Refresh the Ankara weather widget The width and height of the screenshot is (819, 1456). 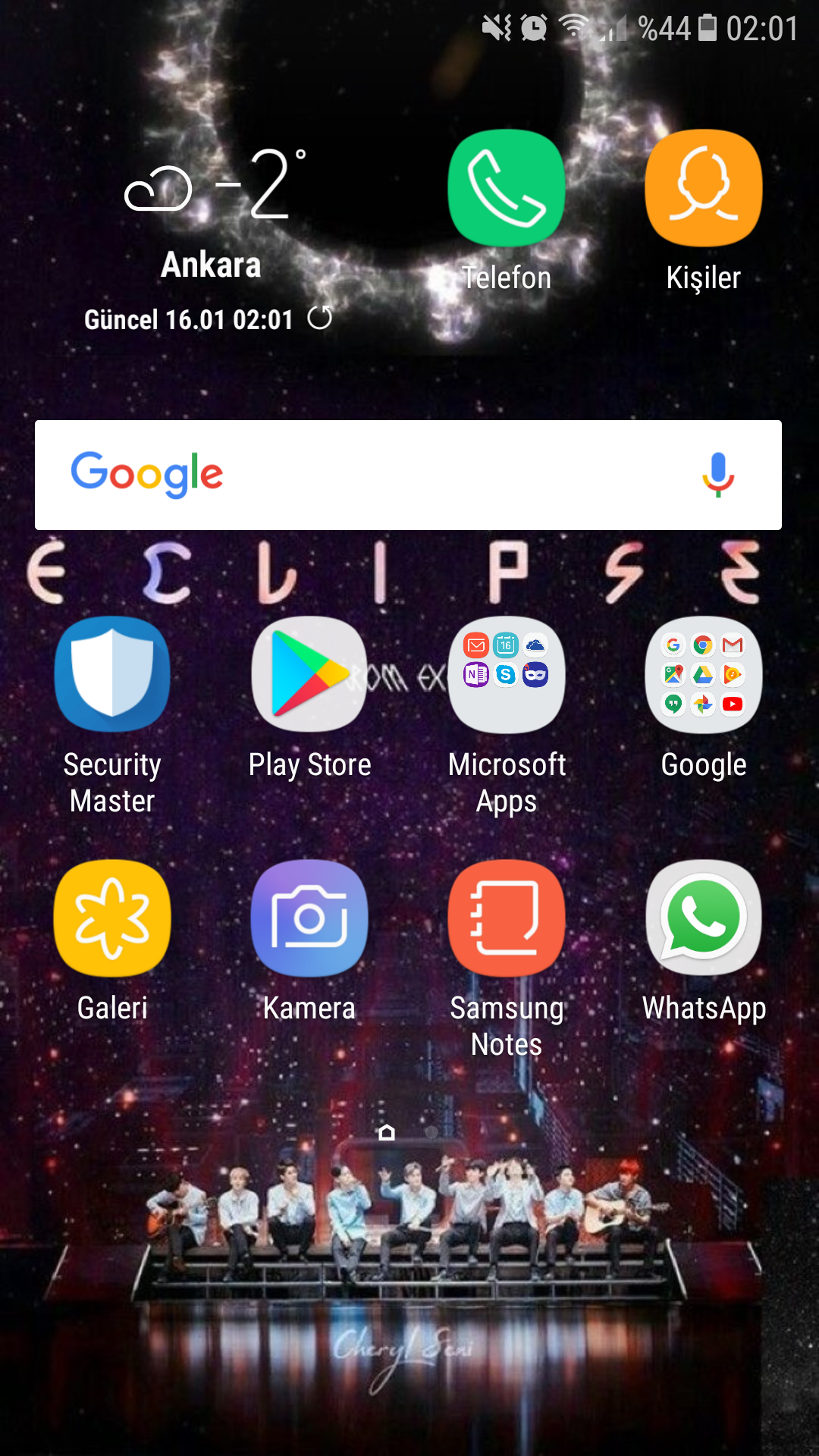(320, 318)
